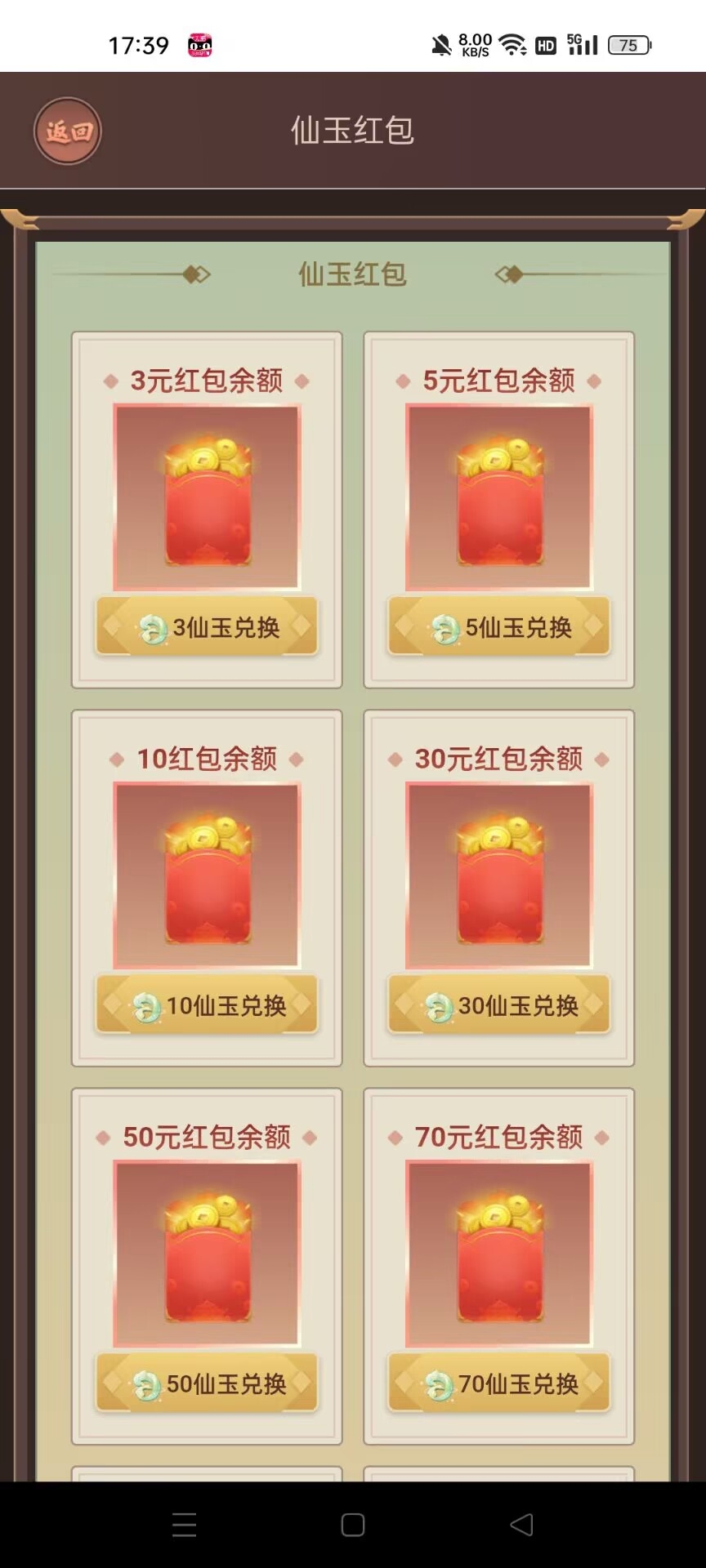Screen dimensions: 706x1568
Task: Select the 30仙玉兑换 button
Action: pyautogui.click(x=499, y=1005)
